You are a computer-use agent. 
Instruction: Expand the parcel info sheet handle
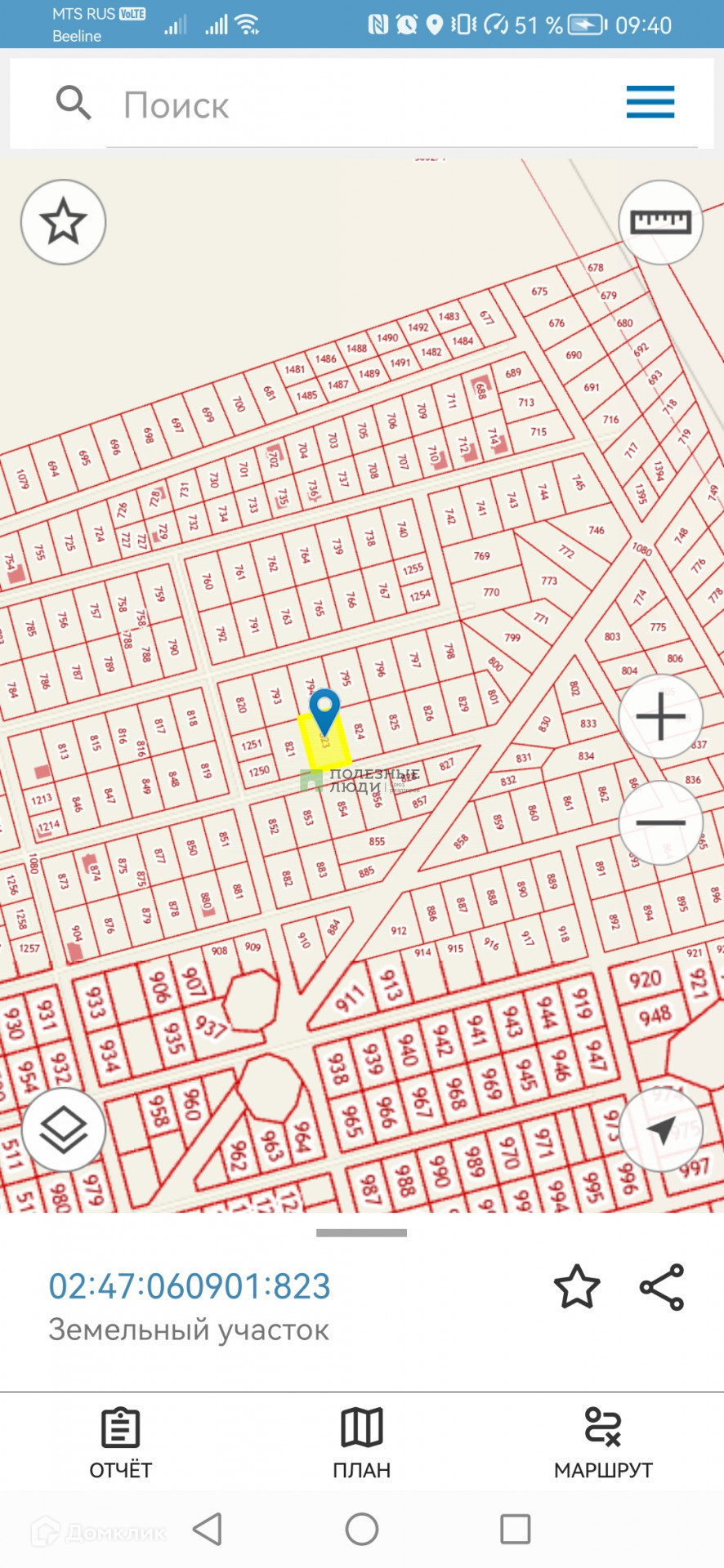(362, 1232)
